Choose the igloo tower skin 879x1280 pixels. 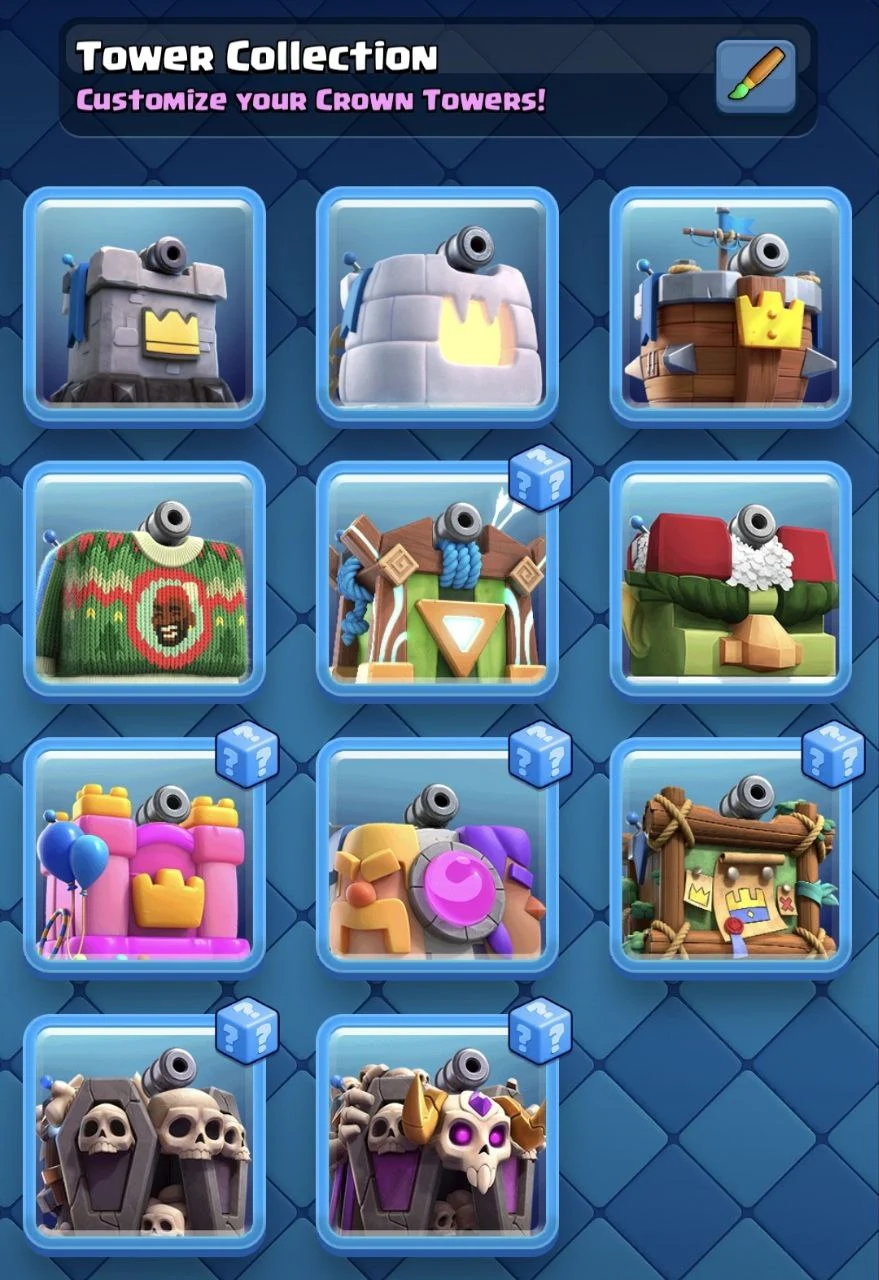point(437,305)
